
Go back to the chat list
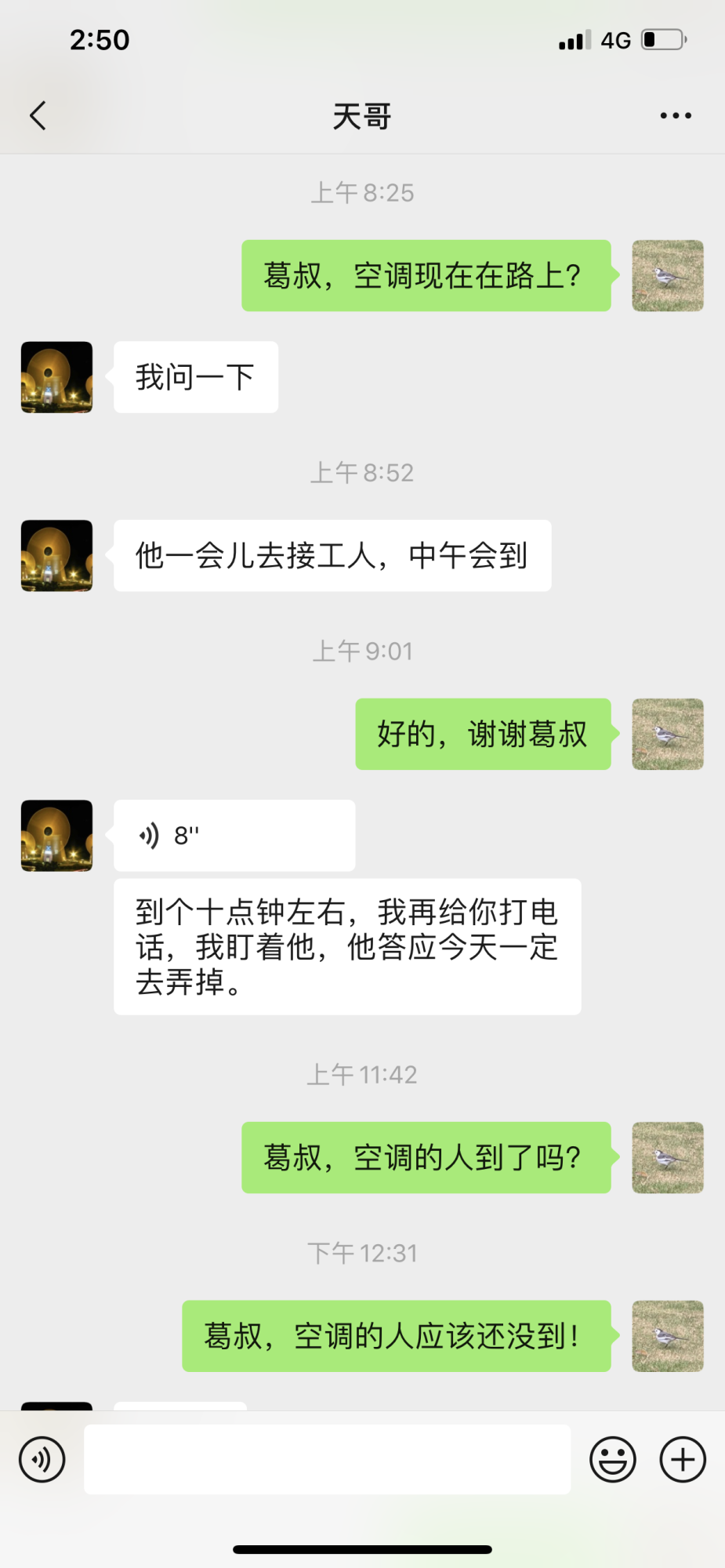(x=38, y=116)
